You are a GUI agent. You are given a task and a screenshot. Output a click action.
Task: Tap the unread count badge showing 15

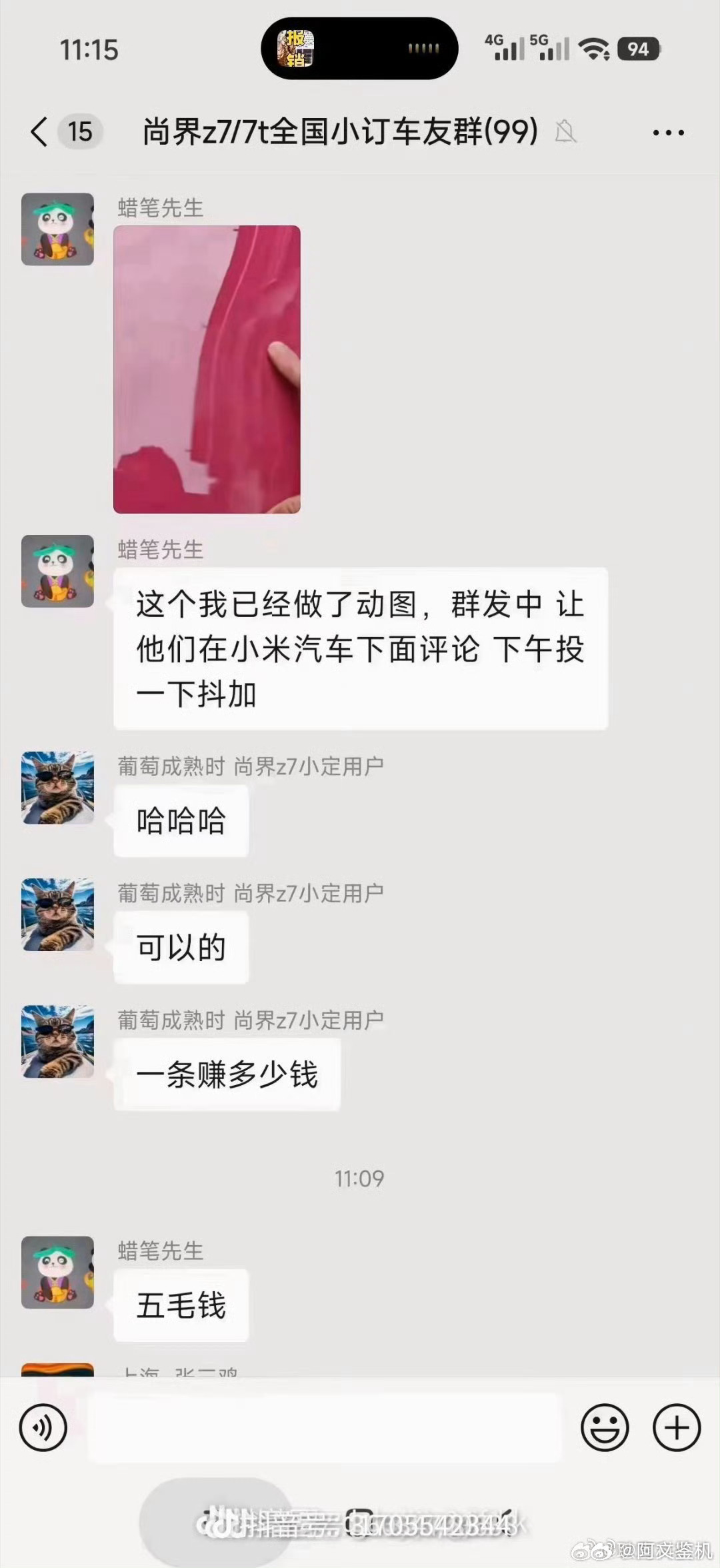pyautogui.click(x=79, y=132)
